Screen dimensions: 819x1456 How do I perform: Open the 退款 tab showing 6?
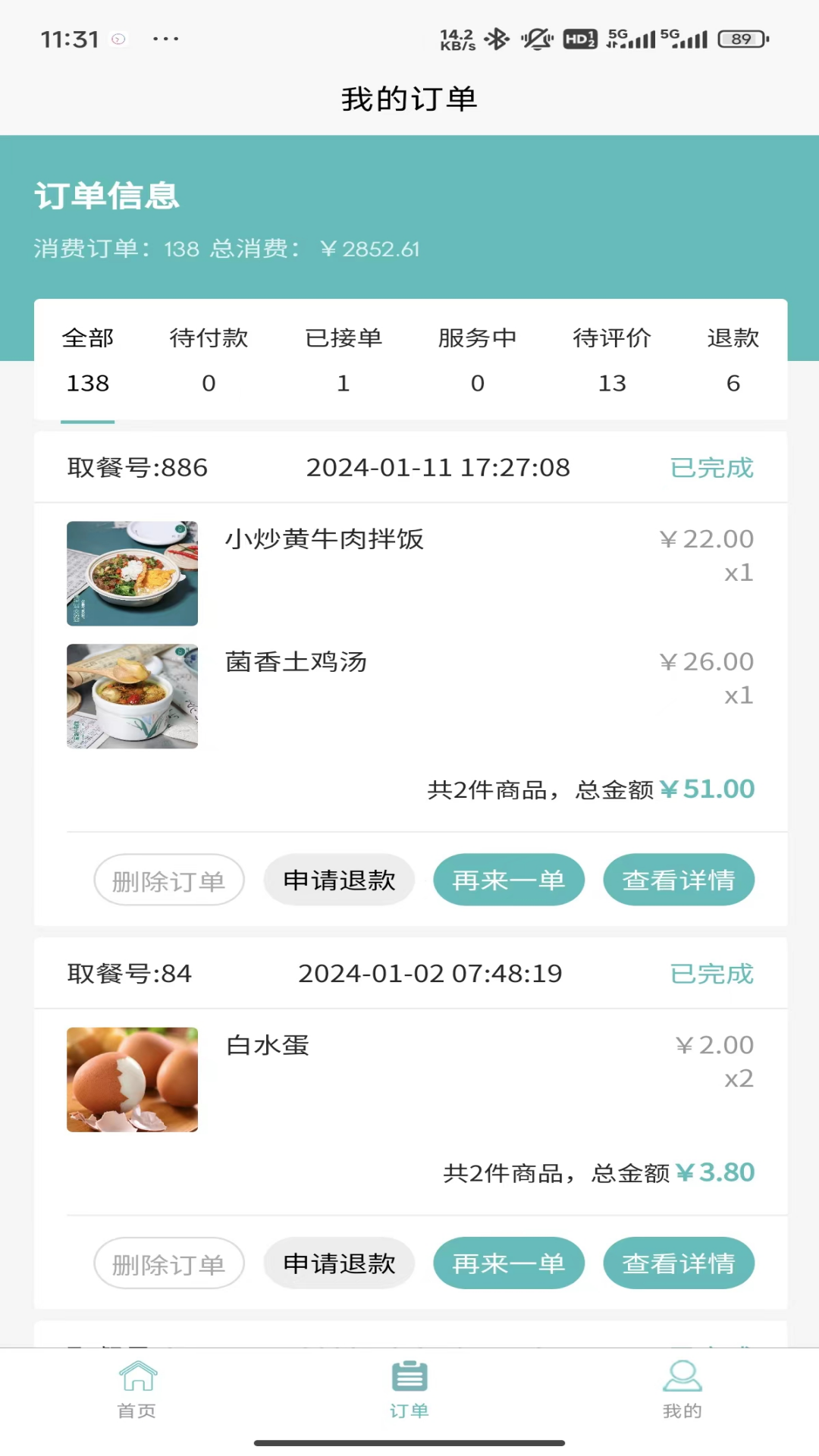pos(733,360)
